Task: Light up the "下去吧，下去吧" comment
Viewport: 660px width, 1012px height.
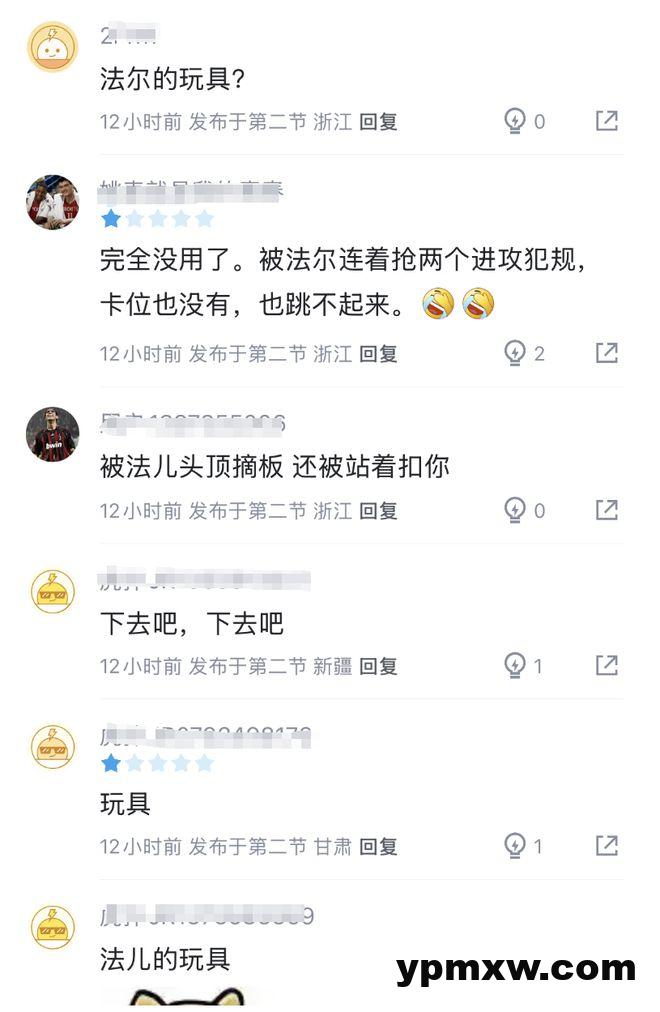Action: click(515, 665)
